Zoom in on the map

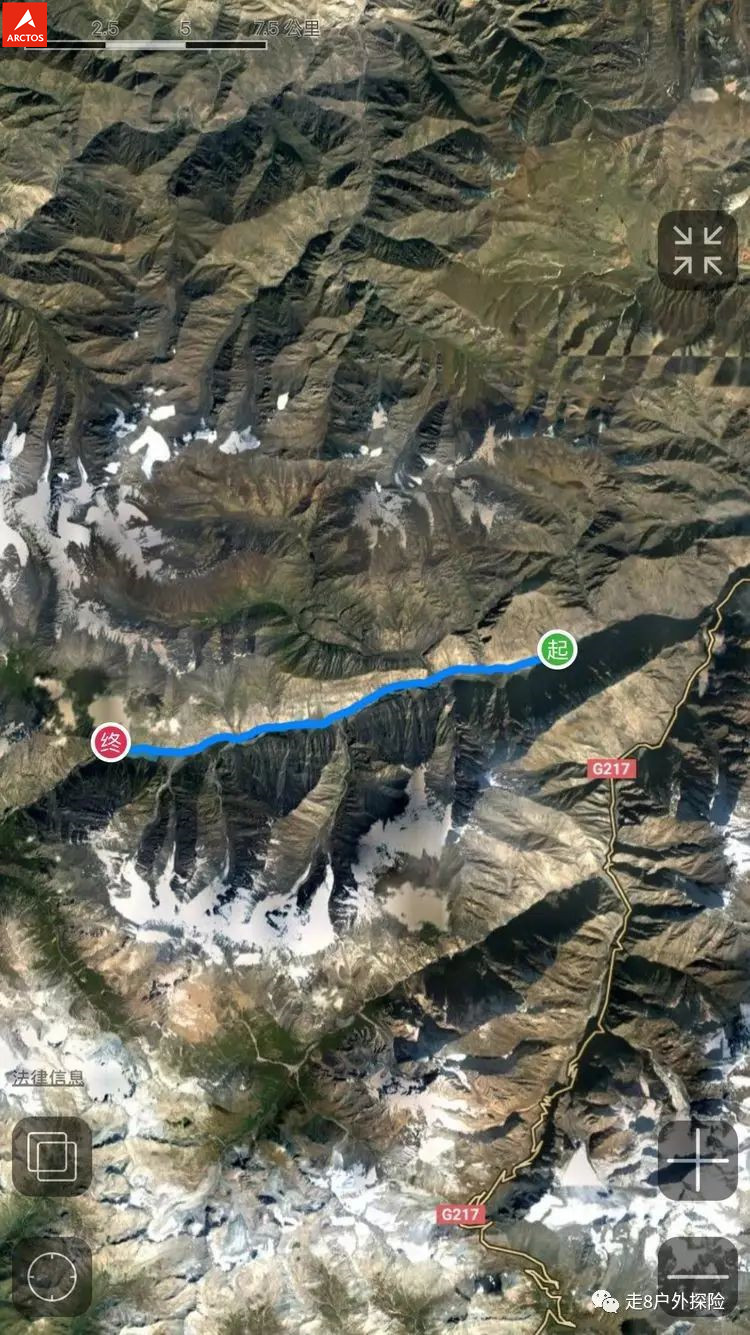697,1160
